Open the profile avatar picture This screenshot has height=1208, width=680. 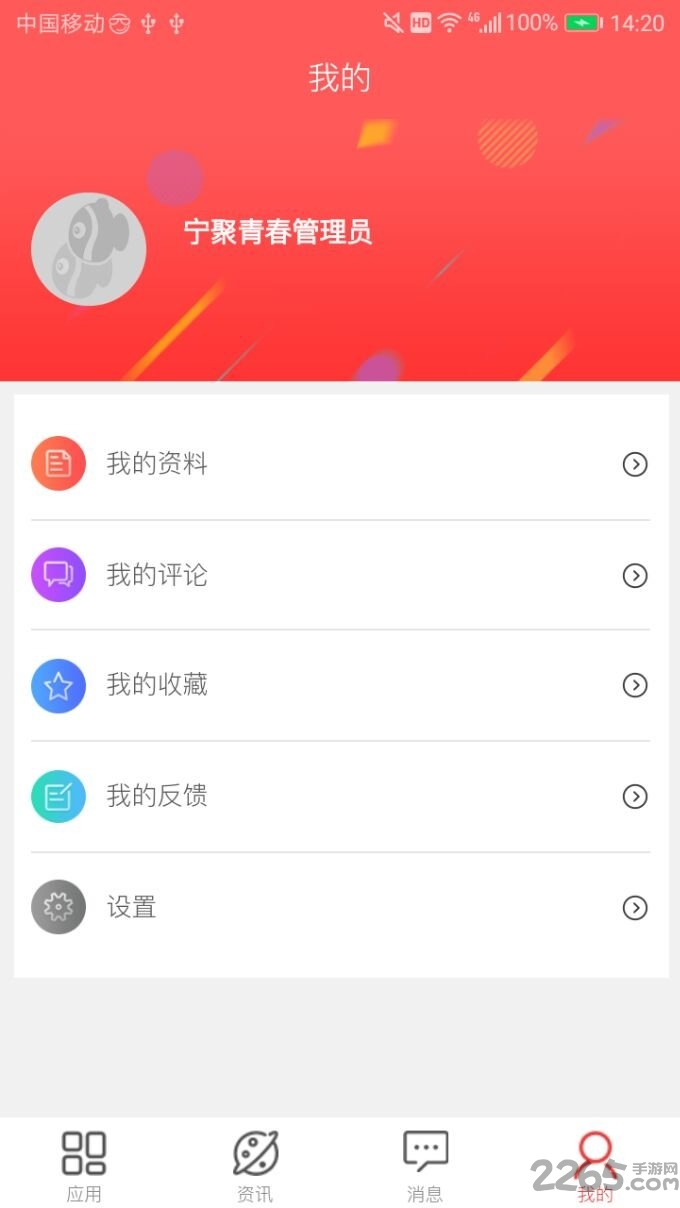tap(89, 249)
